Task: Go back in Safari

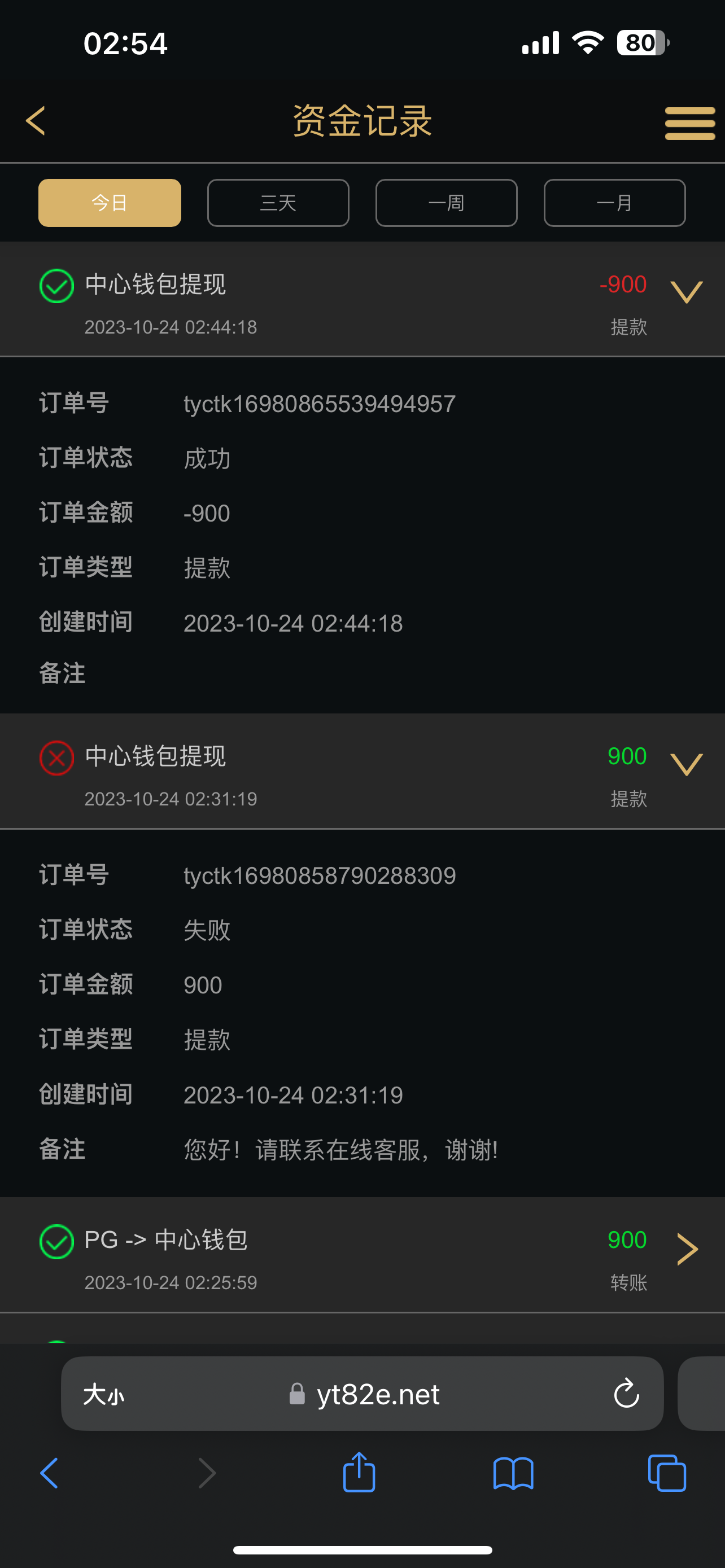Action: click(49, 1474)
